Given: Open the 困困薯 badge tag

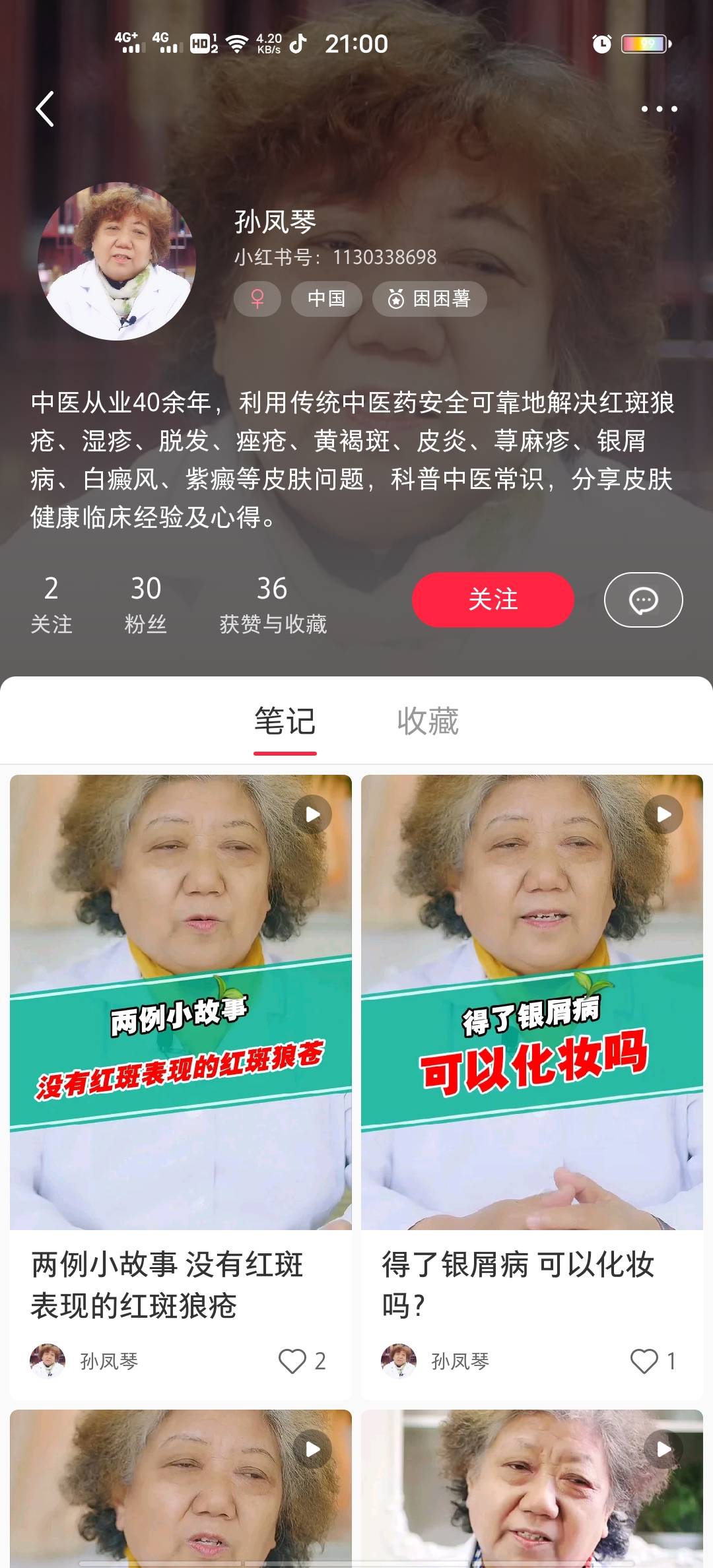Looking at the screenshot, I should point(429,299).
